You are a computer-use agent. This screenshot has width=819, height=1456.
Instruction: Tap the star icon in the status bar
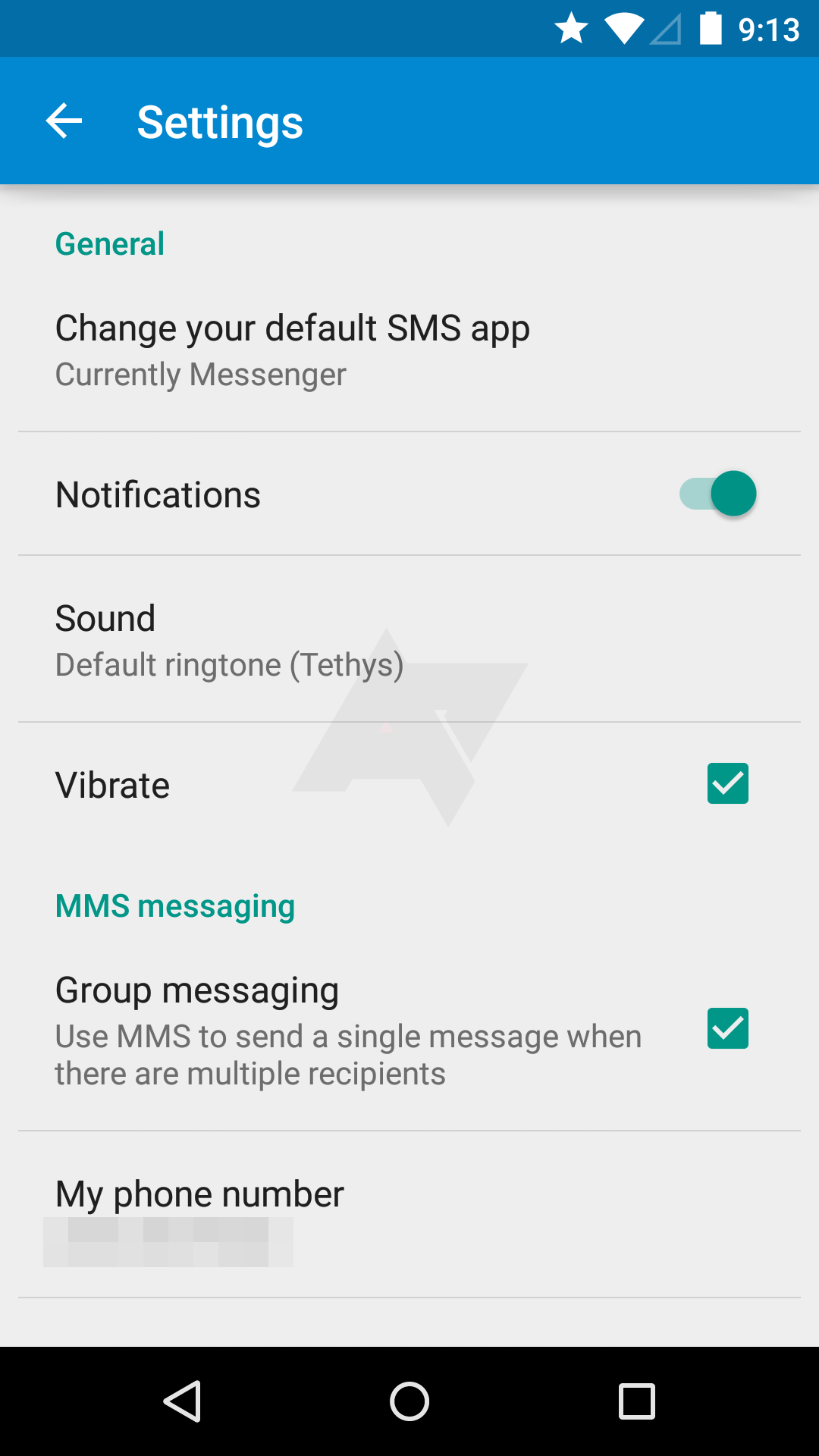(570, 28)
